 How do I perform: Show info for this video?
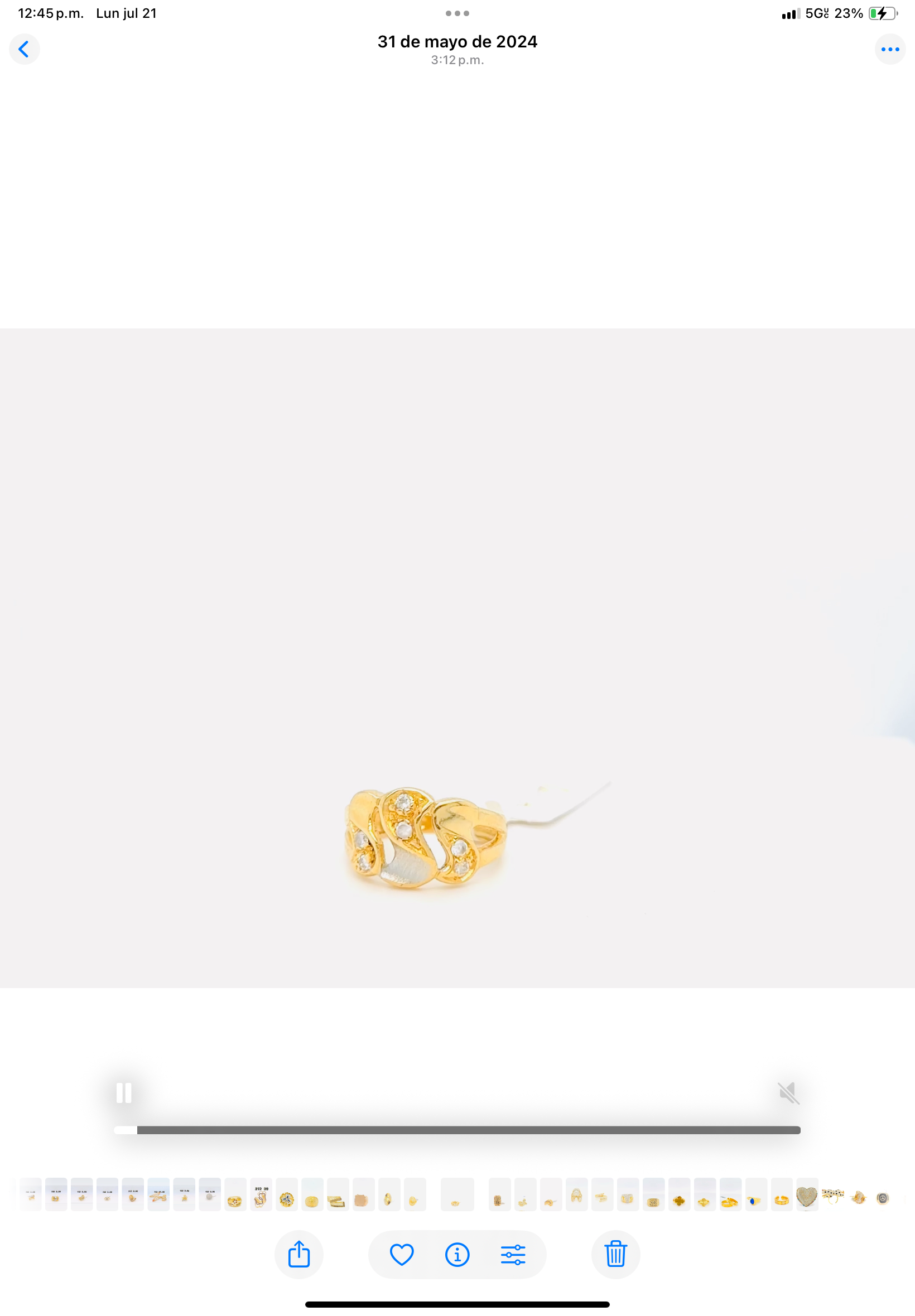click(x=457, y=1254)
